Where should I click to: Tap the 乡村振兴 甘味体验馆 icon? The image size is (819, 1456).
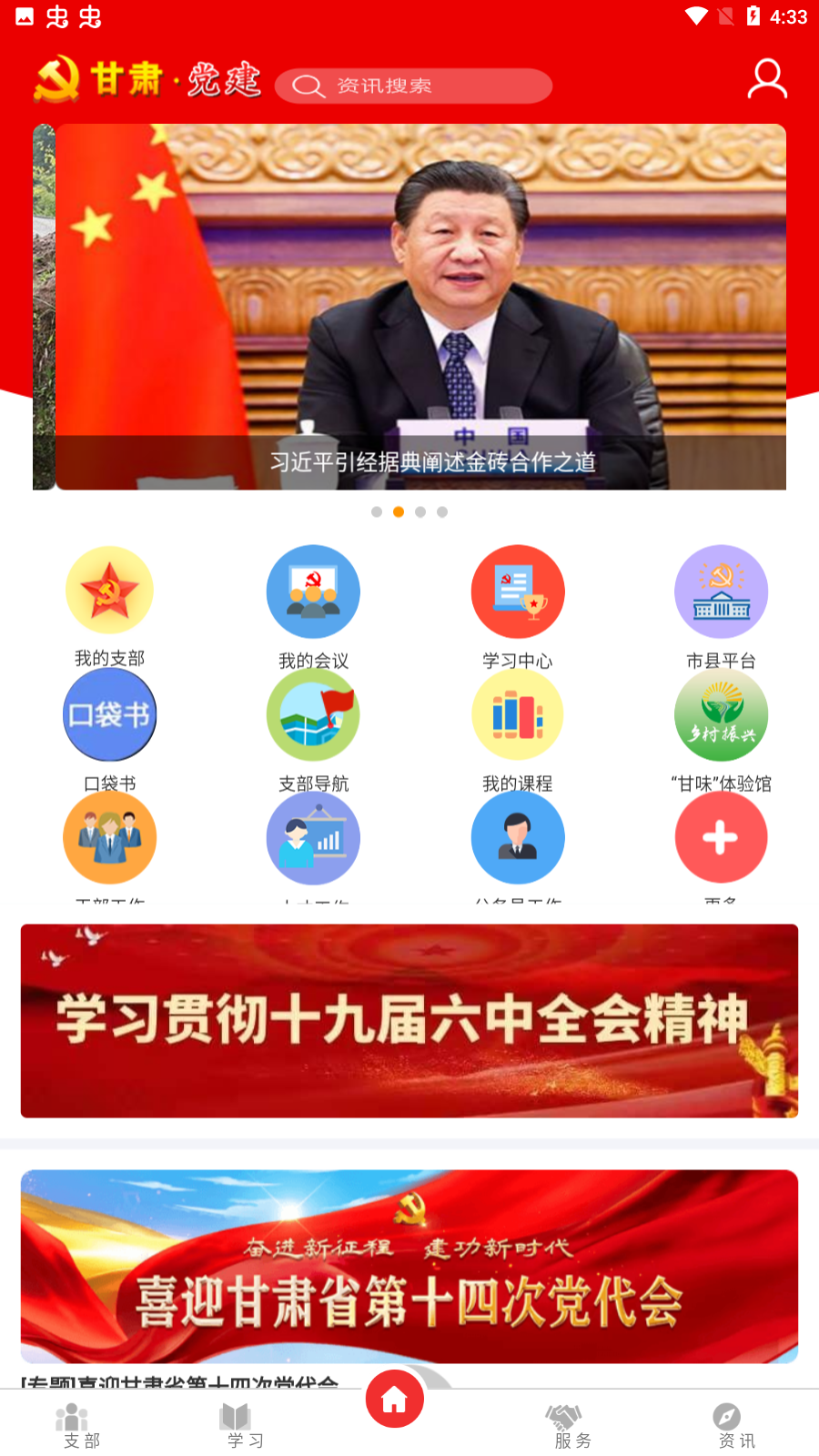click(721, 714)
